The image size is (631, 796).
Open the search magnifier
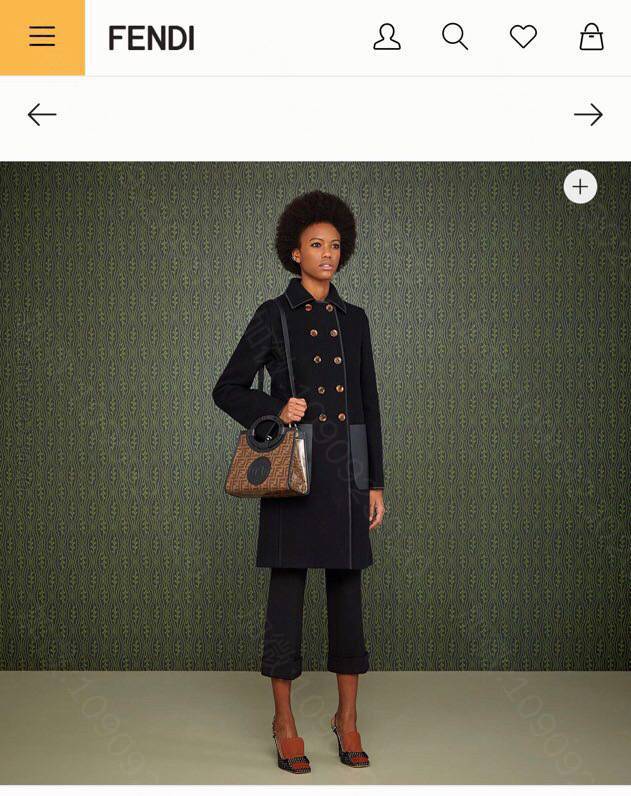pyautogui.click(x=455, y=37)
